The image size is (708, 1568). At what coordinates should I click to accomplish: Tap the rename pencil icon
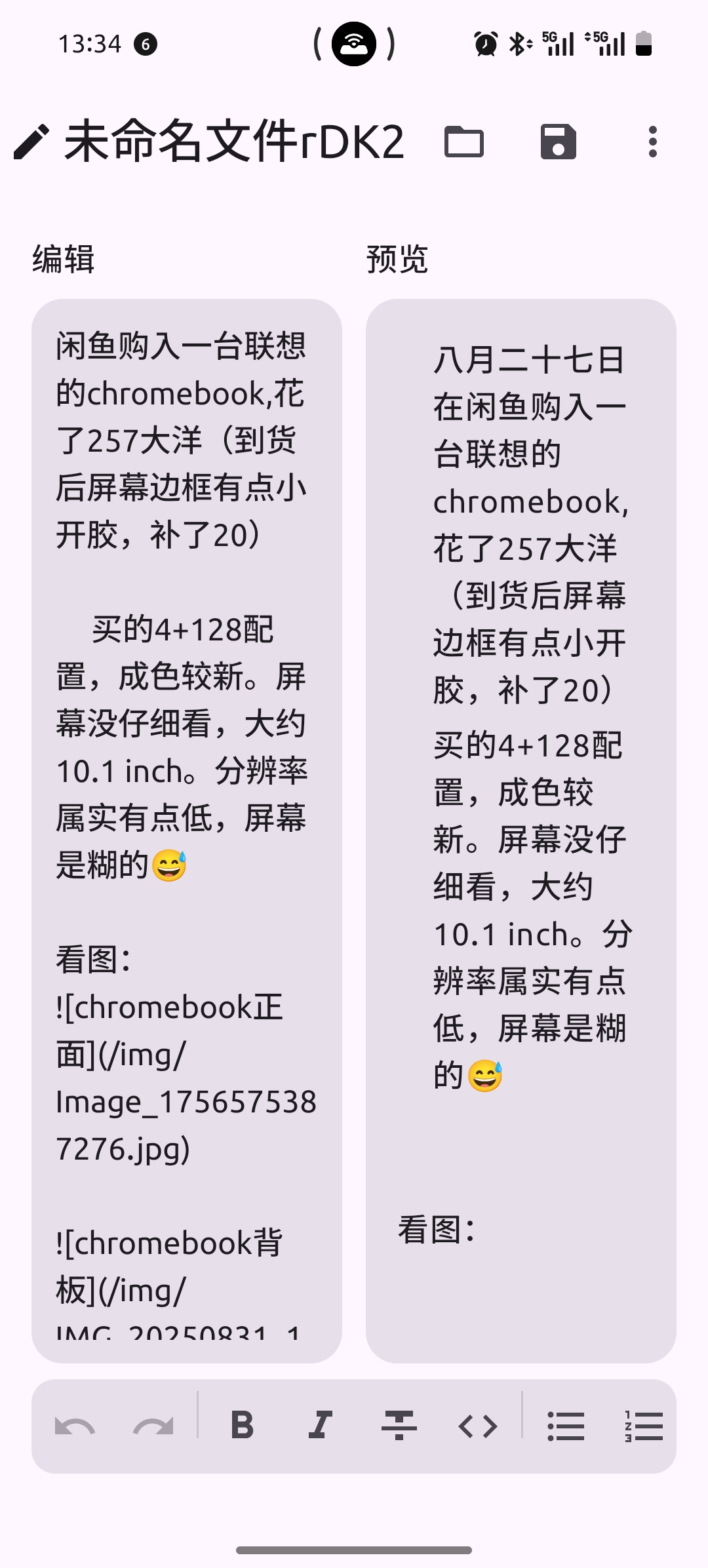tap(31, 142)
